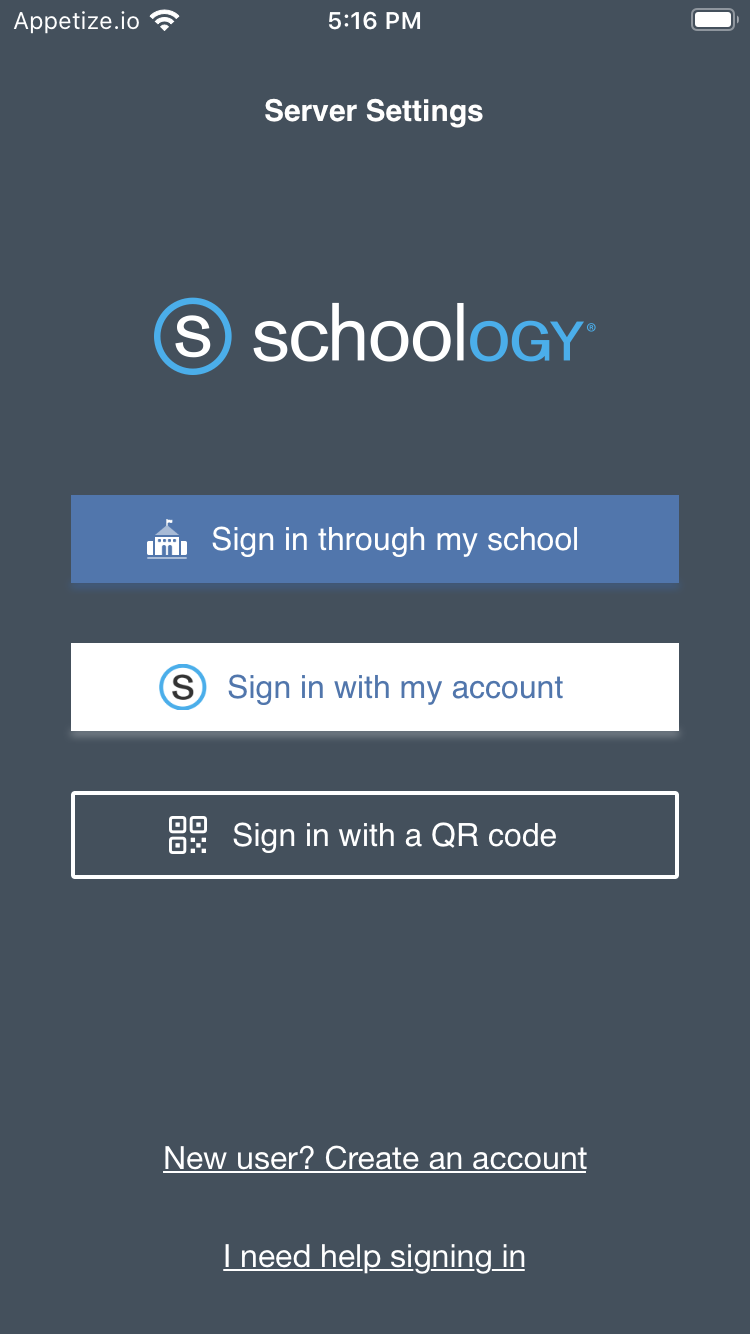Select Sign in with a QR code
Viewport: 750px width, 1334px height.
point(375,835)
